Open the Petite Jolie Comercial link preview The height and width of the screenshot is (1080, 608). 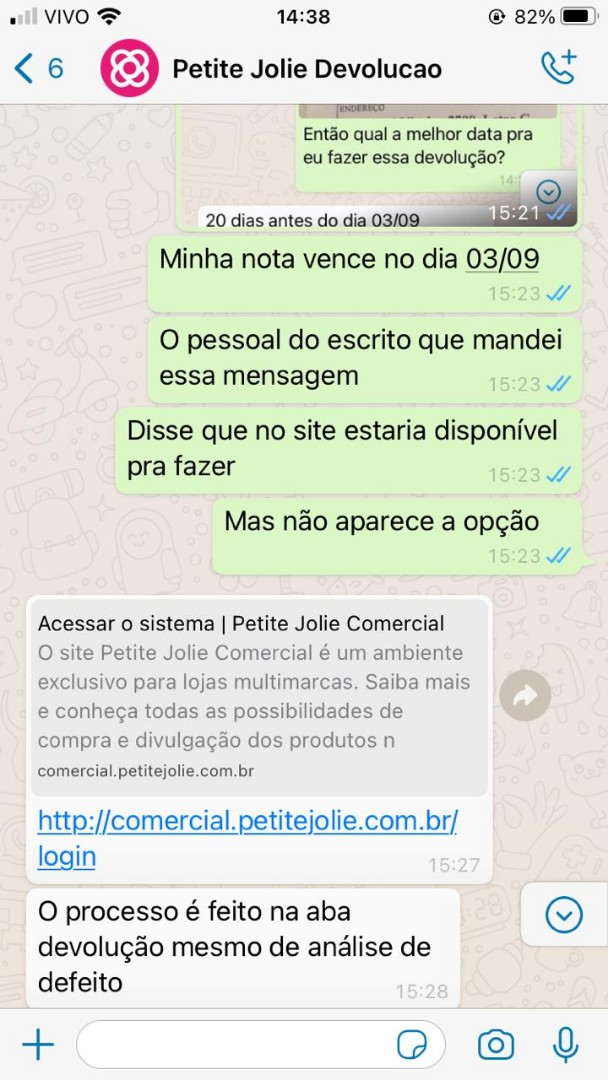tap(258, 696)
